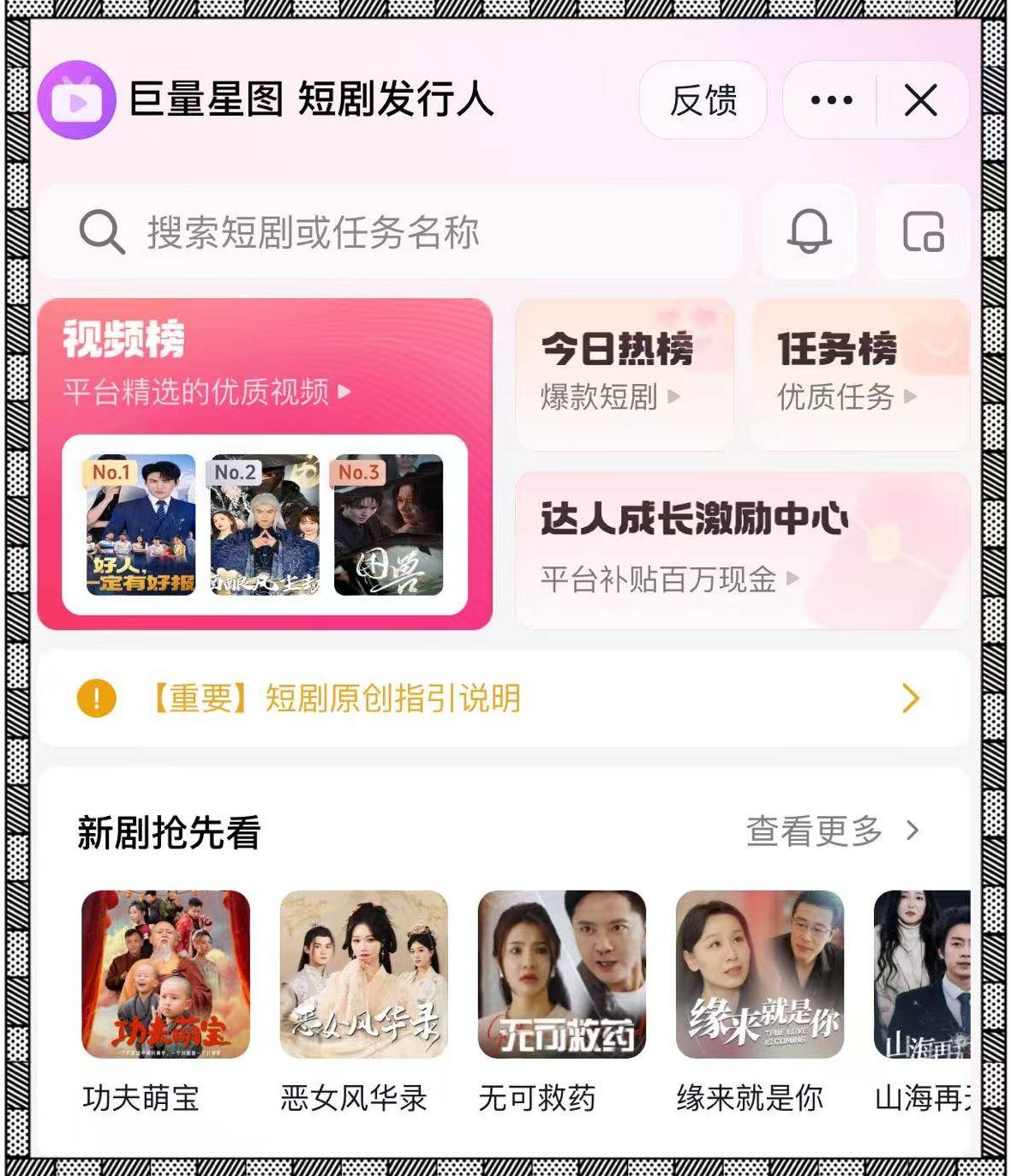
Task: View the No.2 ranked video poster
Action: tap(265, 525)
